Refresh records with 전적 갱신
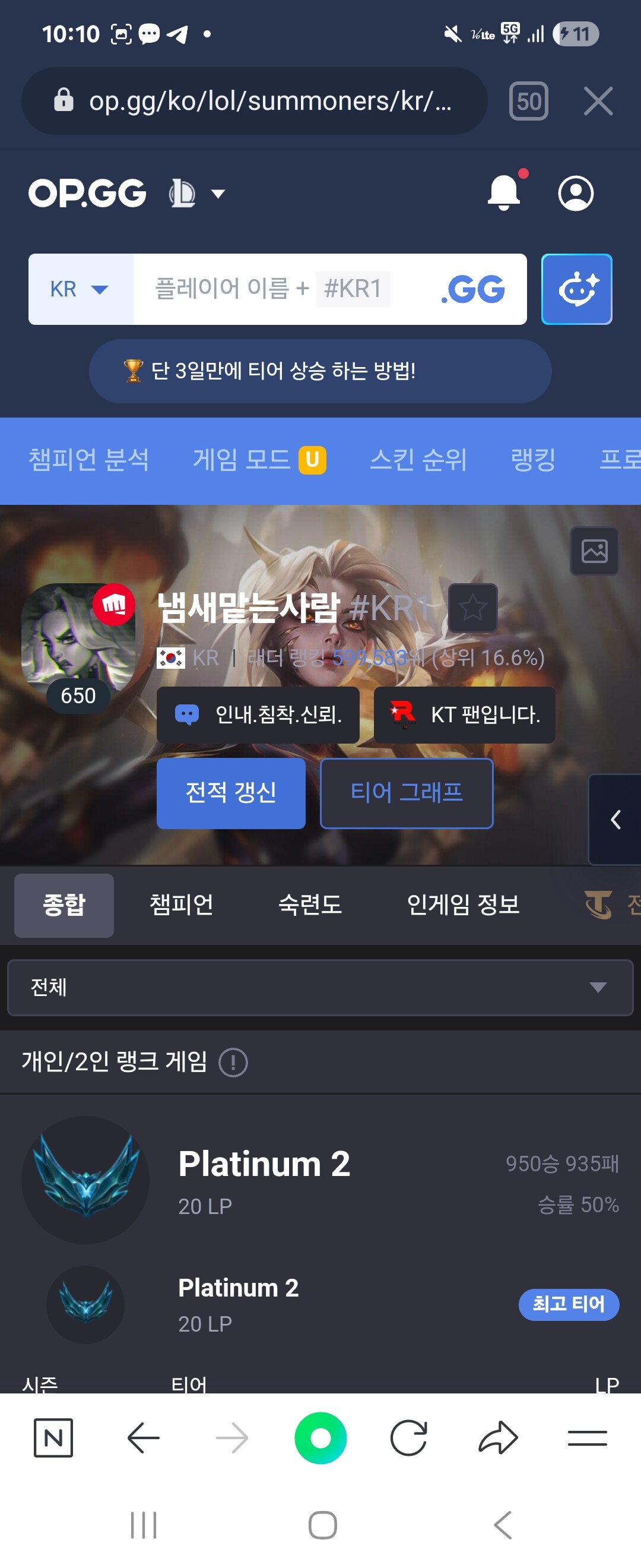This screenshot has height=1568, width=641. click(x=230, y=792)
